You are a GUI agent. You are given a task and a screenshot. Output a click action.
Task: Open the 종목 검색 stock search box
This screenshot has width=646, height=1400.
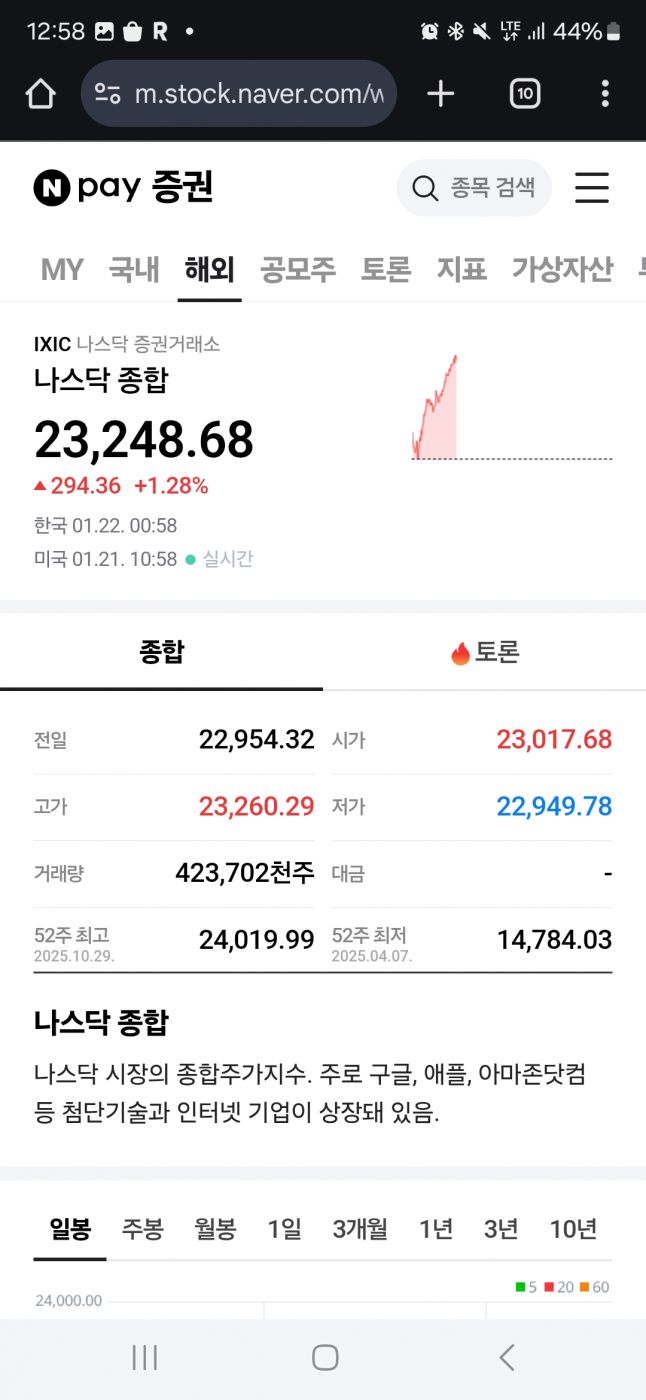(475, 188)
